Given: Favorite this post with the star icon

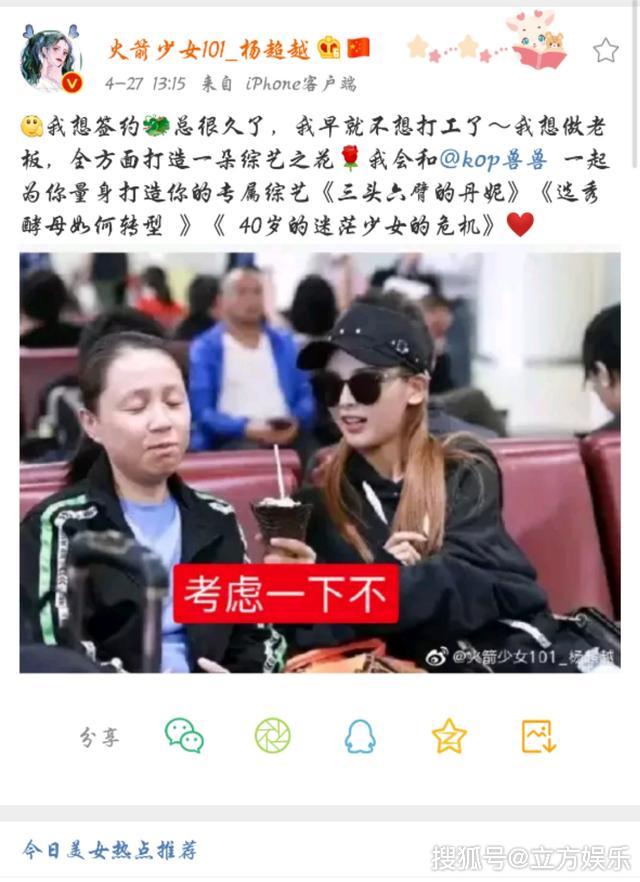Looking at the screenshot, I should pyautogui.click(x=605, y=50).
